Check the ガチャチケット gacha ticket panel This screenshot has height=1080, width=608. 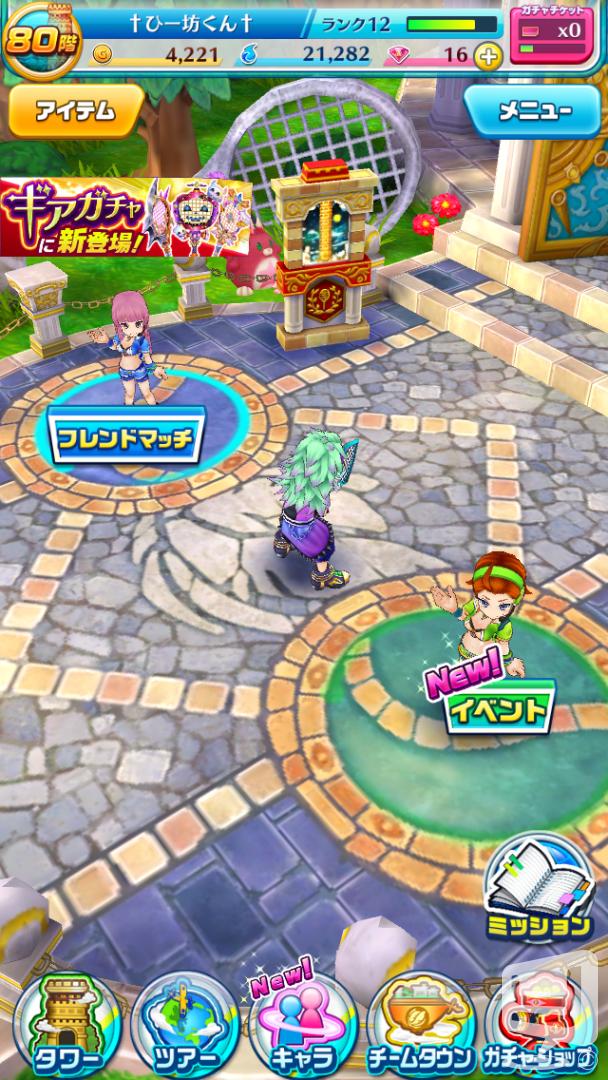pyautogui.click(x=552, y=35)
